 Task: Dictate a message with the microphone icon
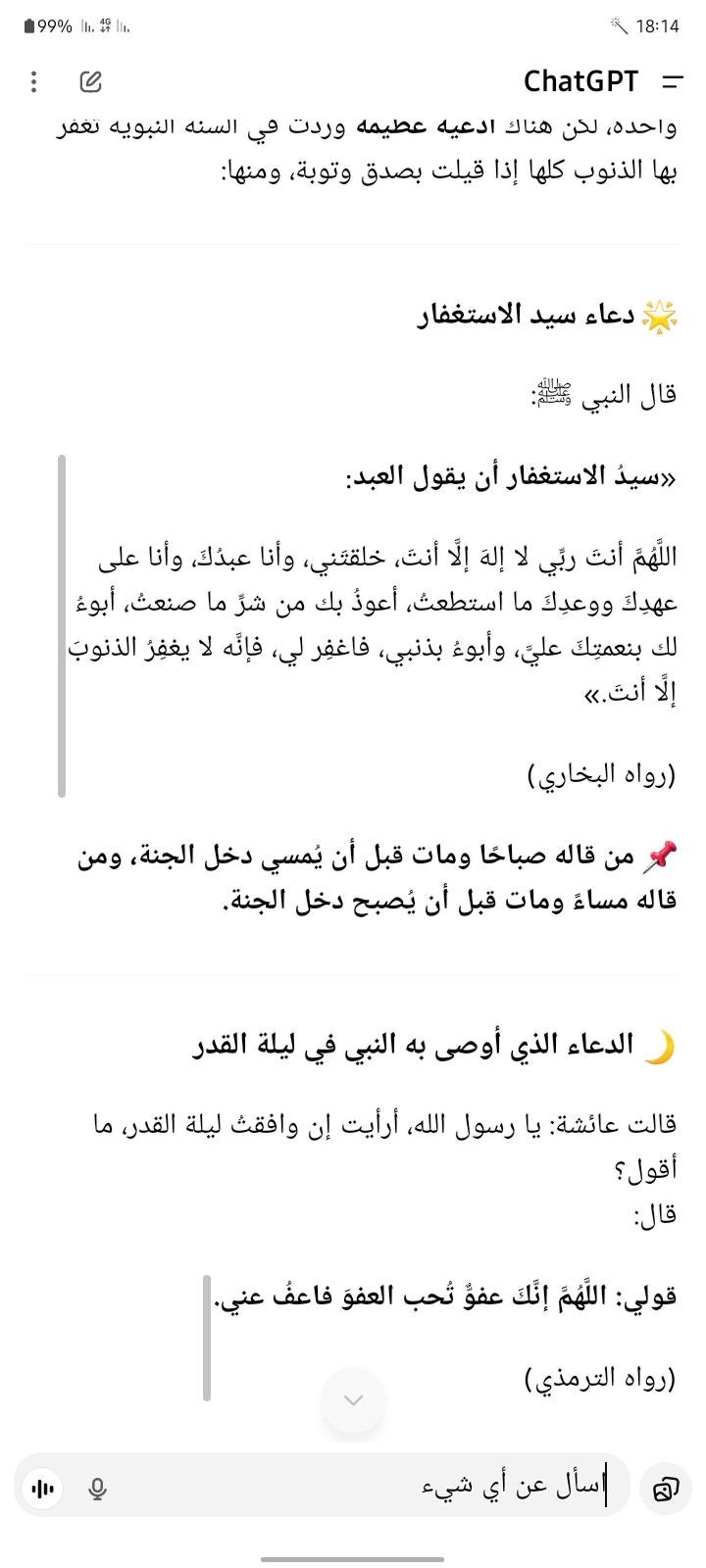(97, 1489)
